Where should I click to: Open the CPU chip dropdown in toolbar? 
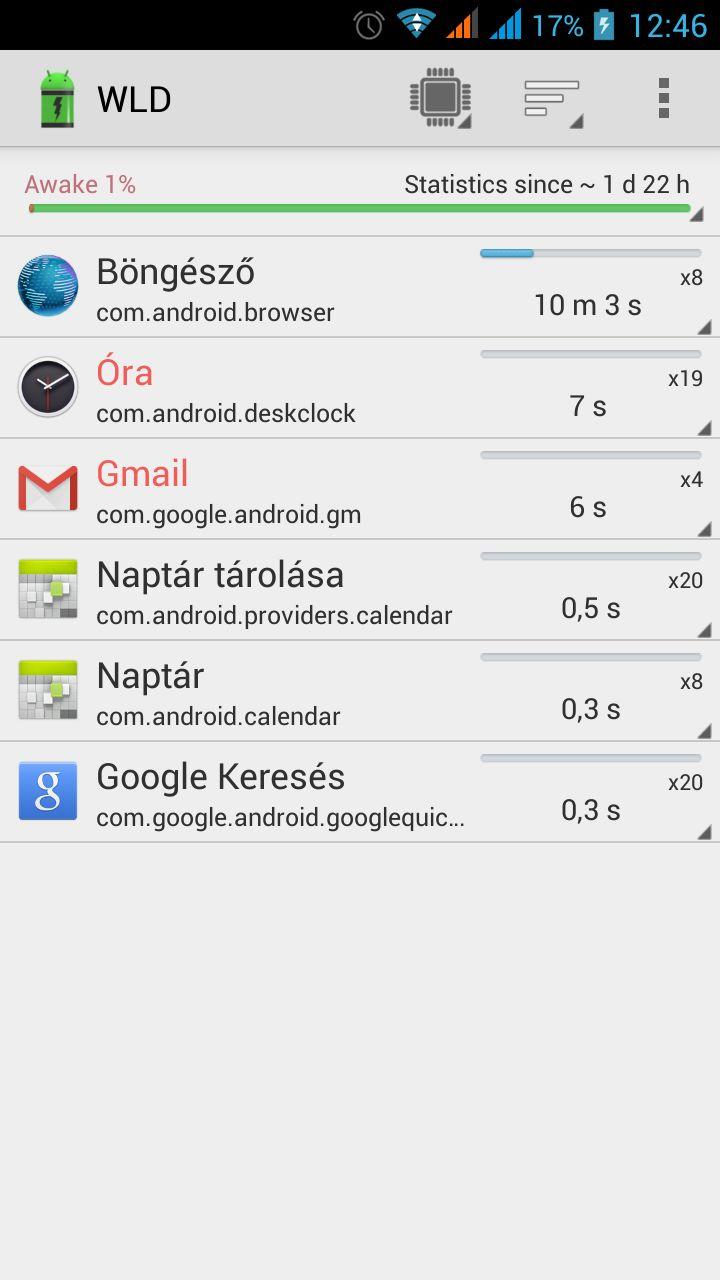tap(440, 99)
